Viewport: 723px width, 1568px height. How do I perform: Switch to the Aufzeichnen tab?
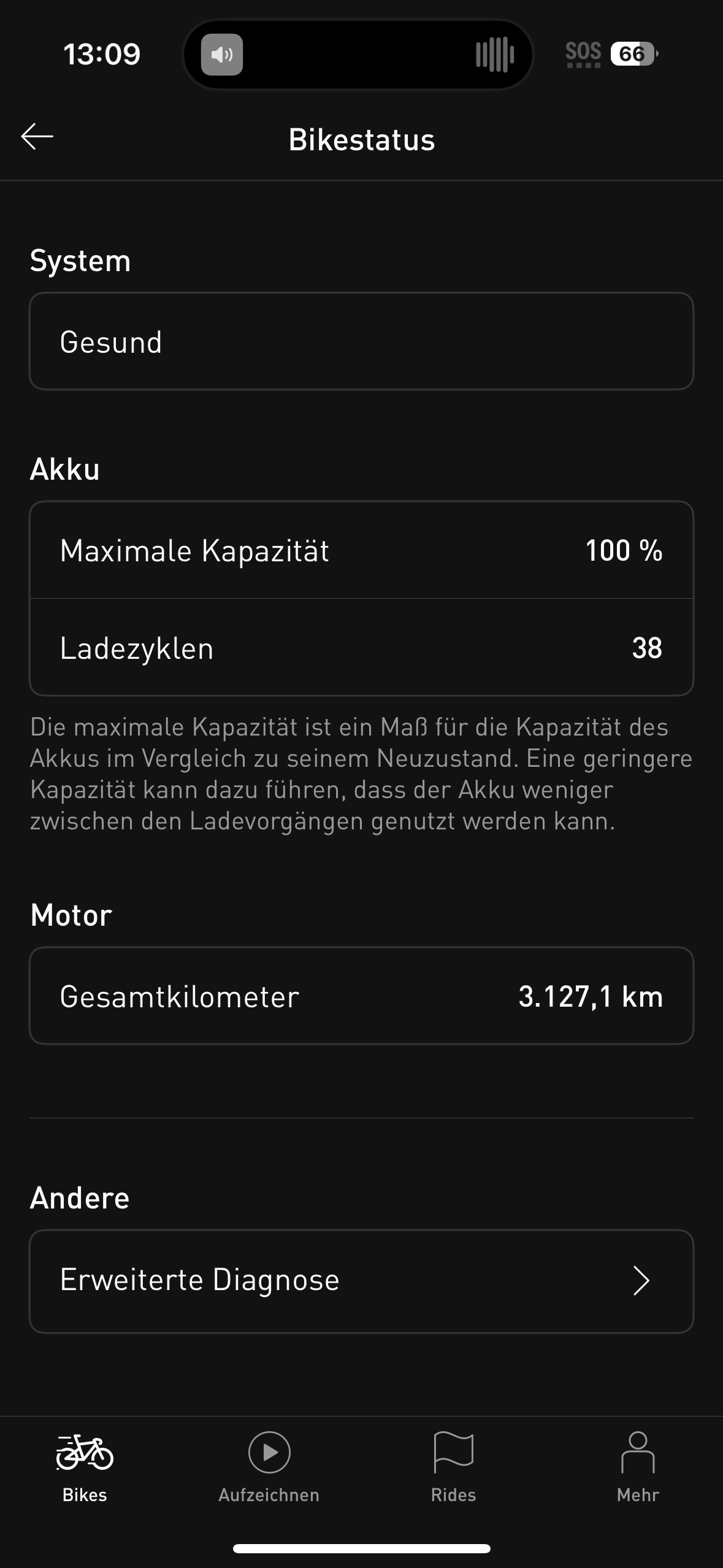pos(269,1467)
